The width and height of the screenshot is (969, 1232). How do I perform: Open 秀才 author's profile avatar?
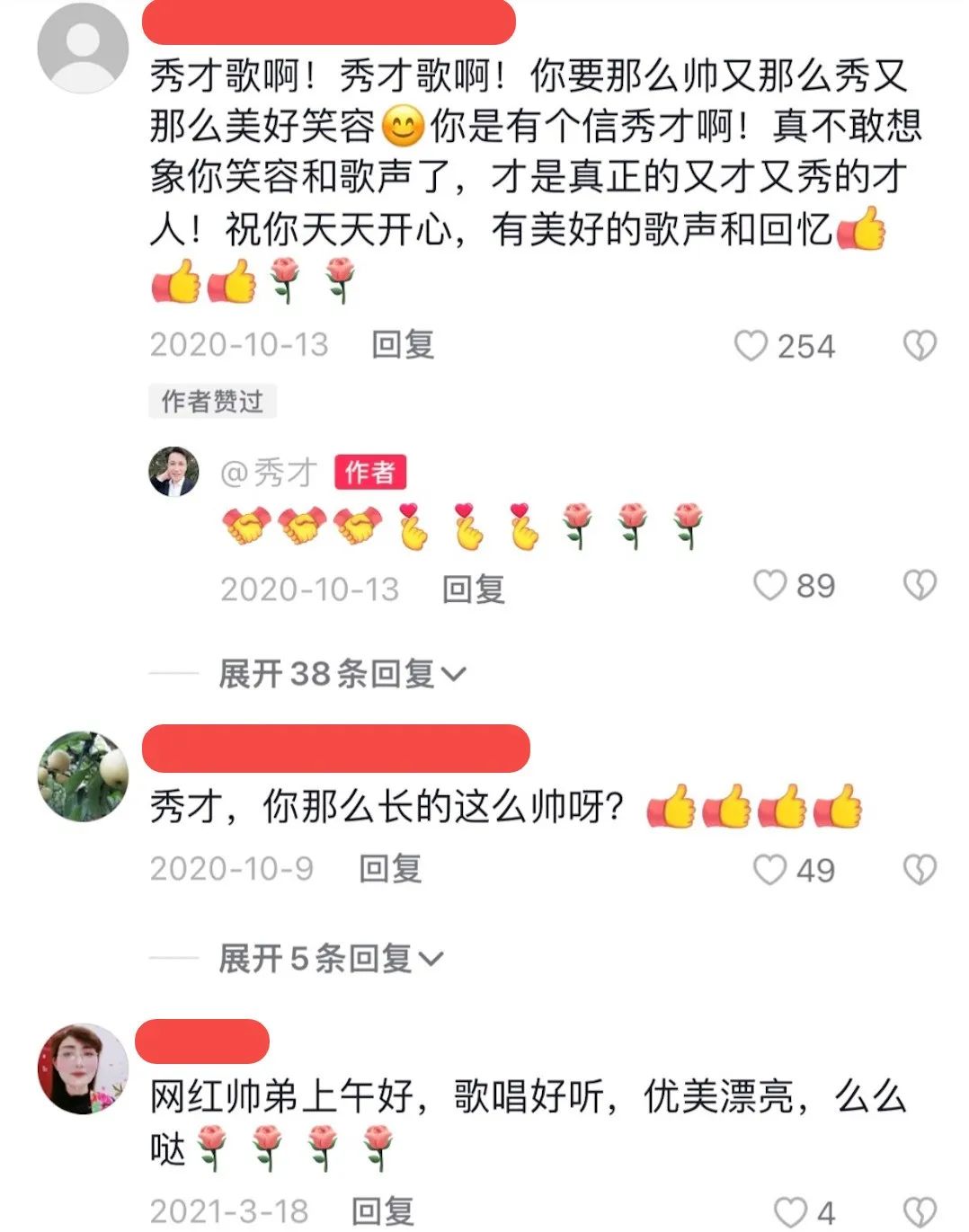pos(173,471)
